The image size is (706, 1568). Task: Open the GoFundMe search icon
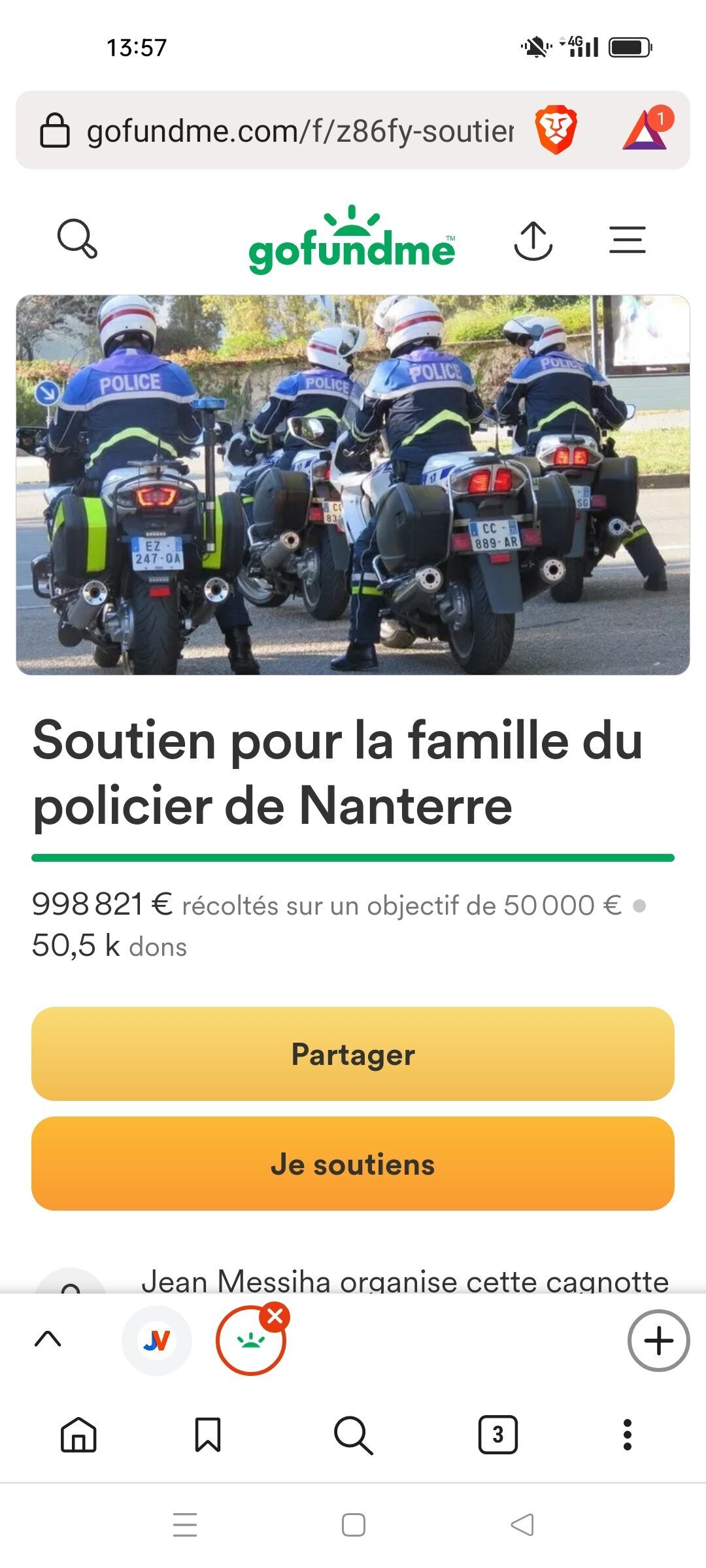[77, 238]
